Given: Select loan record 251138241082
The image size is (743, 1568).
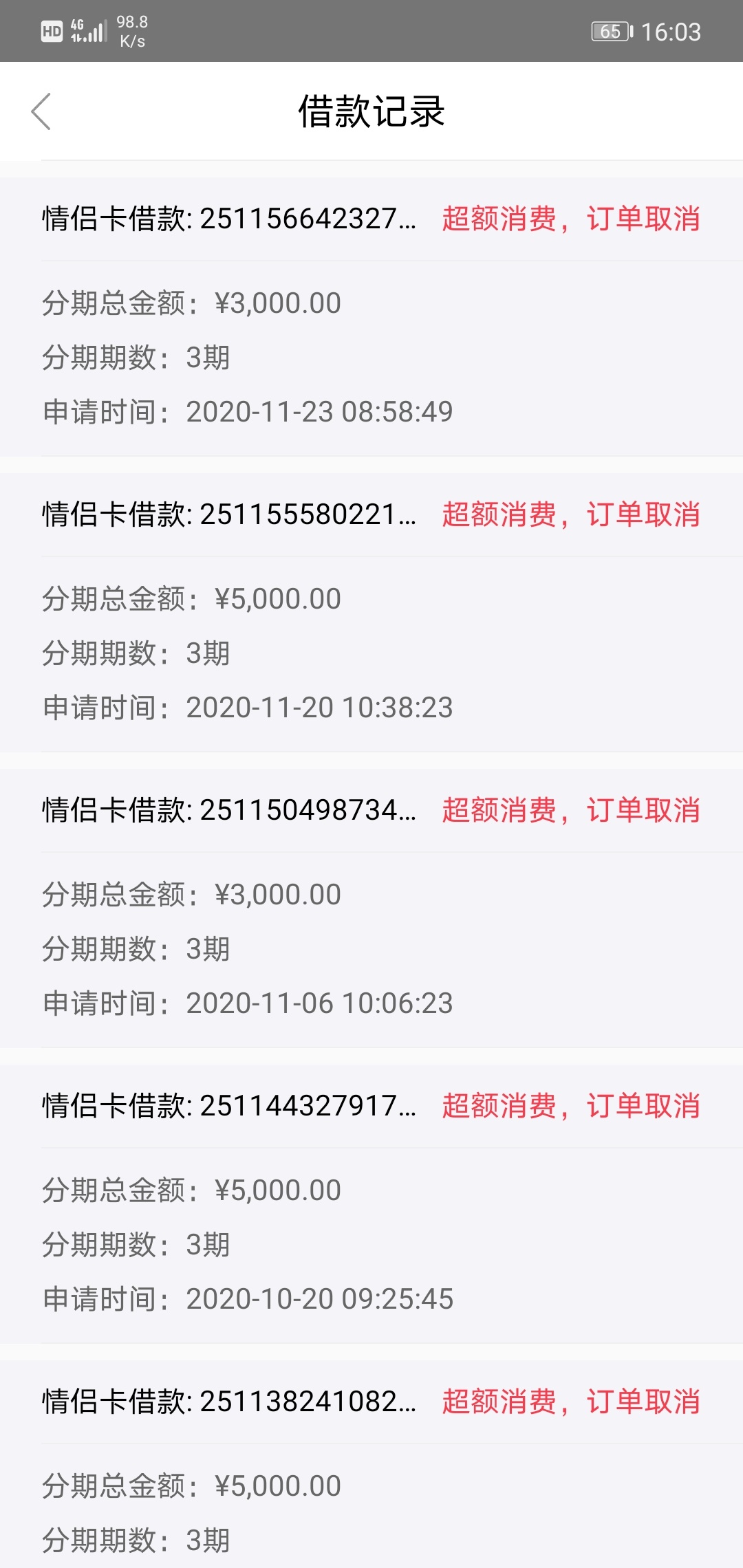Looking at the screenshot, I should click(371, 1464).
